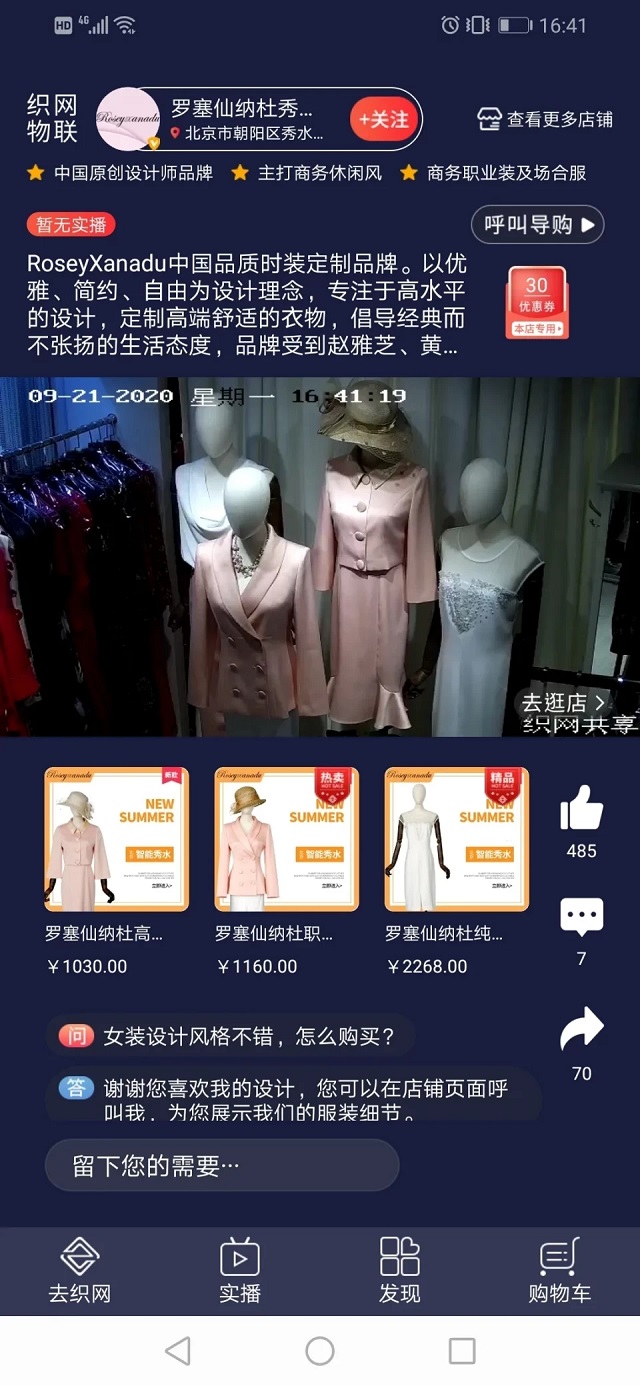Switch to the 实播 tab

coord(240,1270)
